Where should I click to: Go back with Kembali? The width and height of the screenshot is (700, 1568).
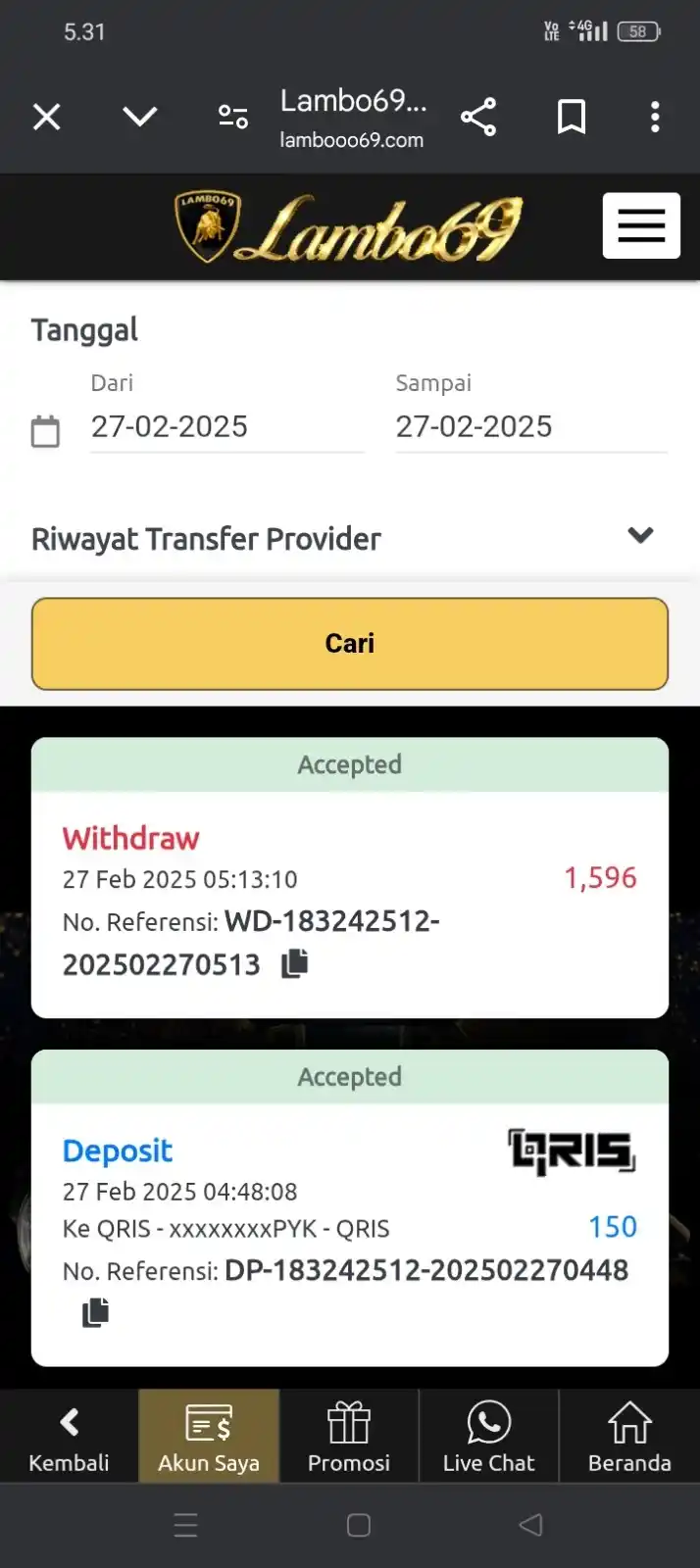pyautogui.click(x=69, y=1436)
